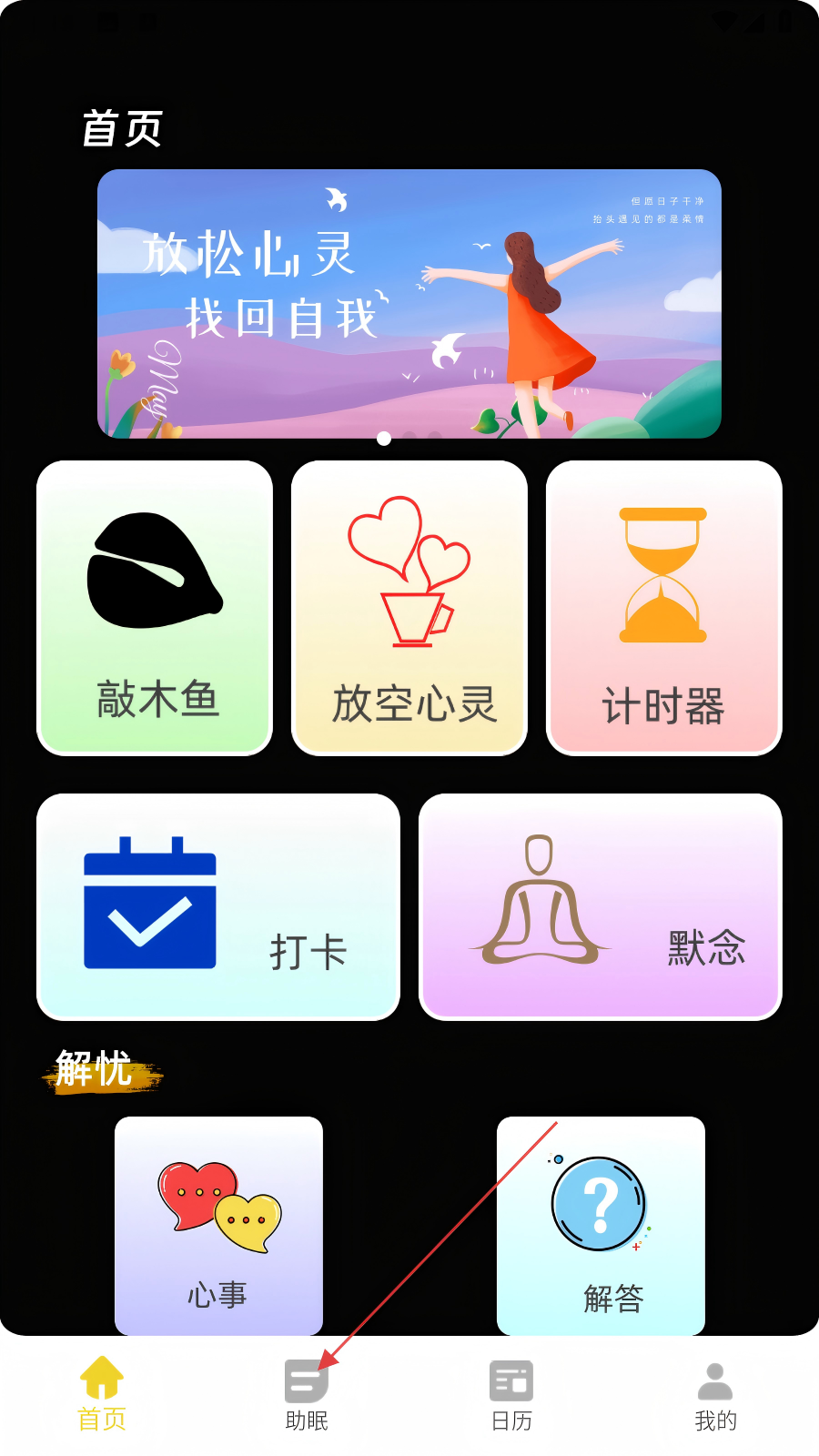
Task: Open the 打卡 check-in card
Action: [218, 907]
